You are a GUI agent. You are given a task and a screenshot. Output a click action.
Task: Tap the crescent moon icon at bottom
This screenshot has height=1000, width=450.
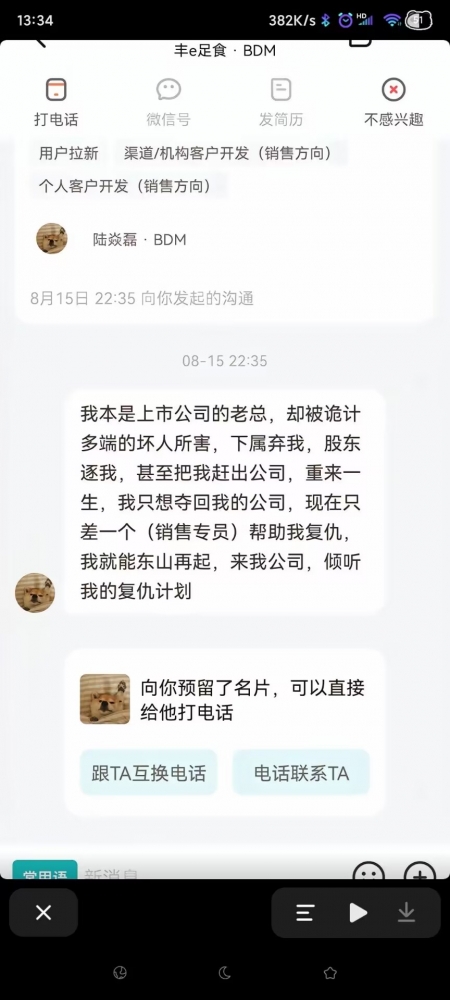click(x=224, y=973)
